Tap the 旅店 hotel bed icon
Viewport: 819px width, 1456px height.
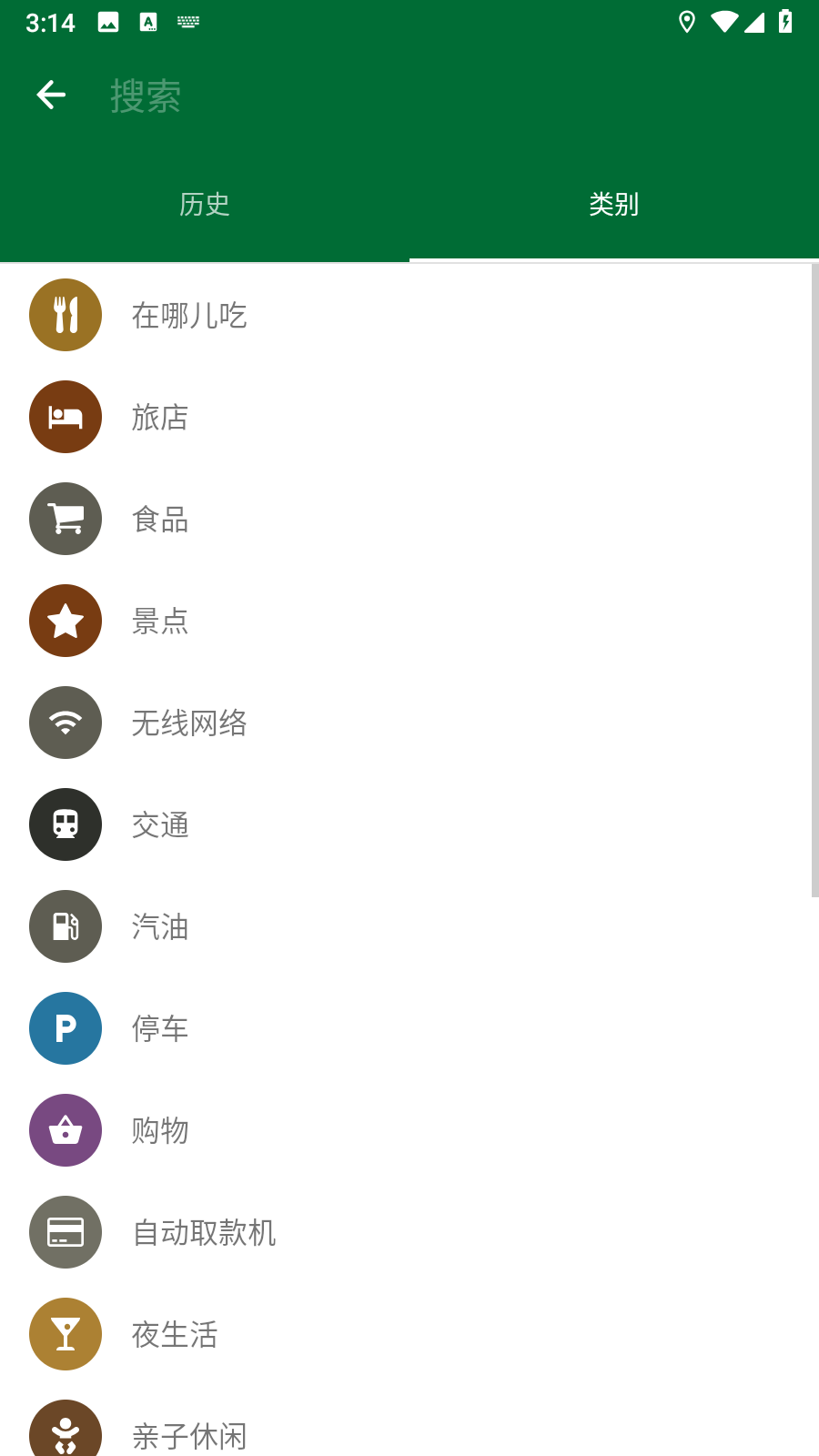[65, 416]
